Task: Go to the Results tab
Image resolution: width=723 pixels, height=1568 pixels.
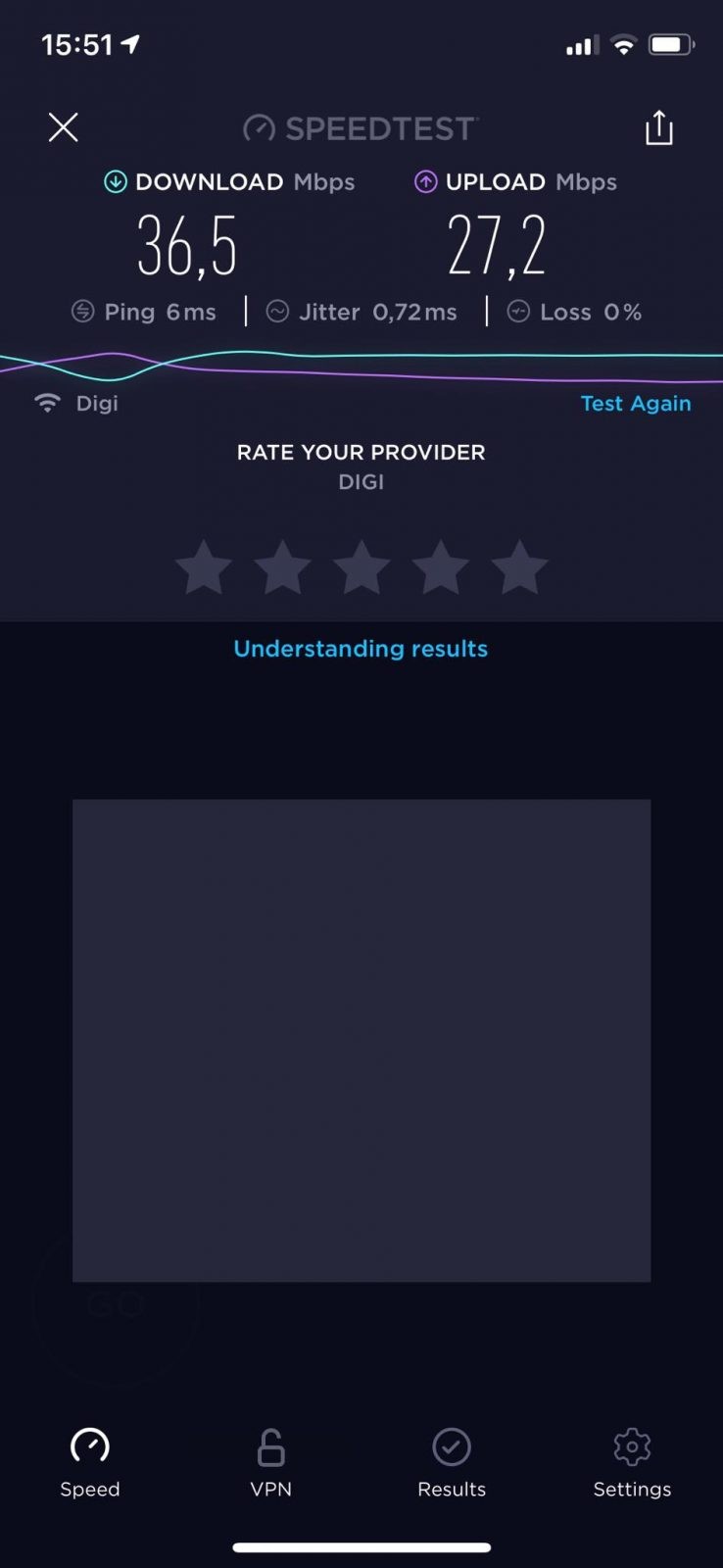Action: (x=452, y=1463)
